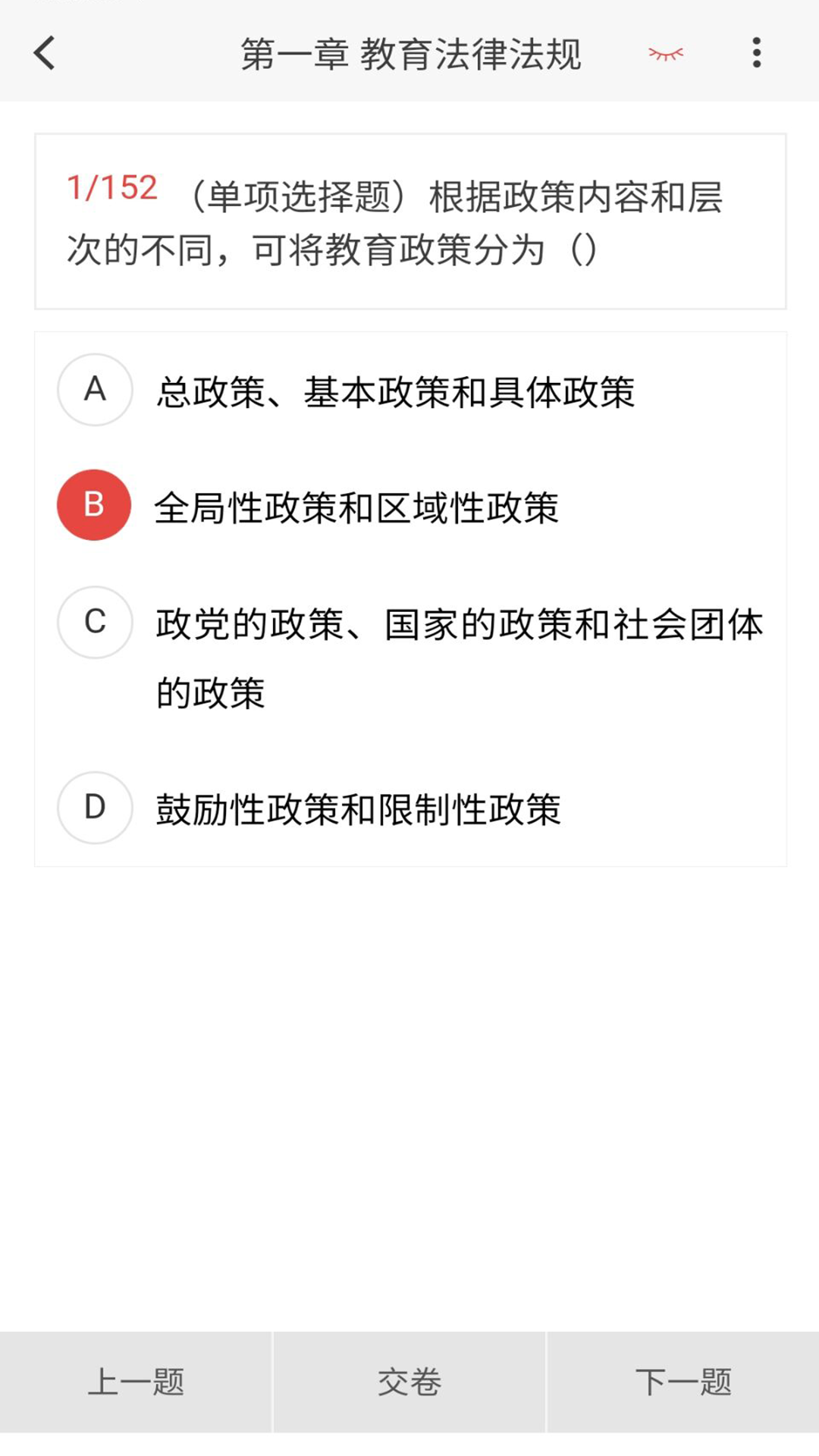Tap the question text card

point(409,220)
